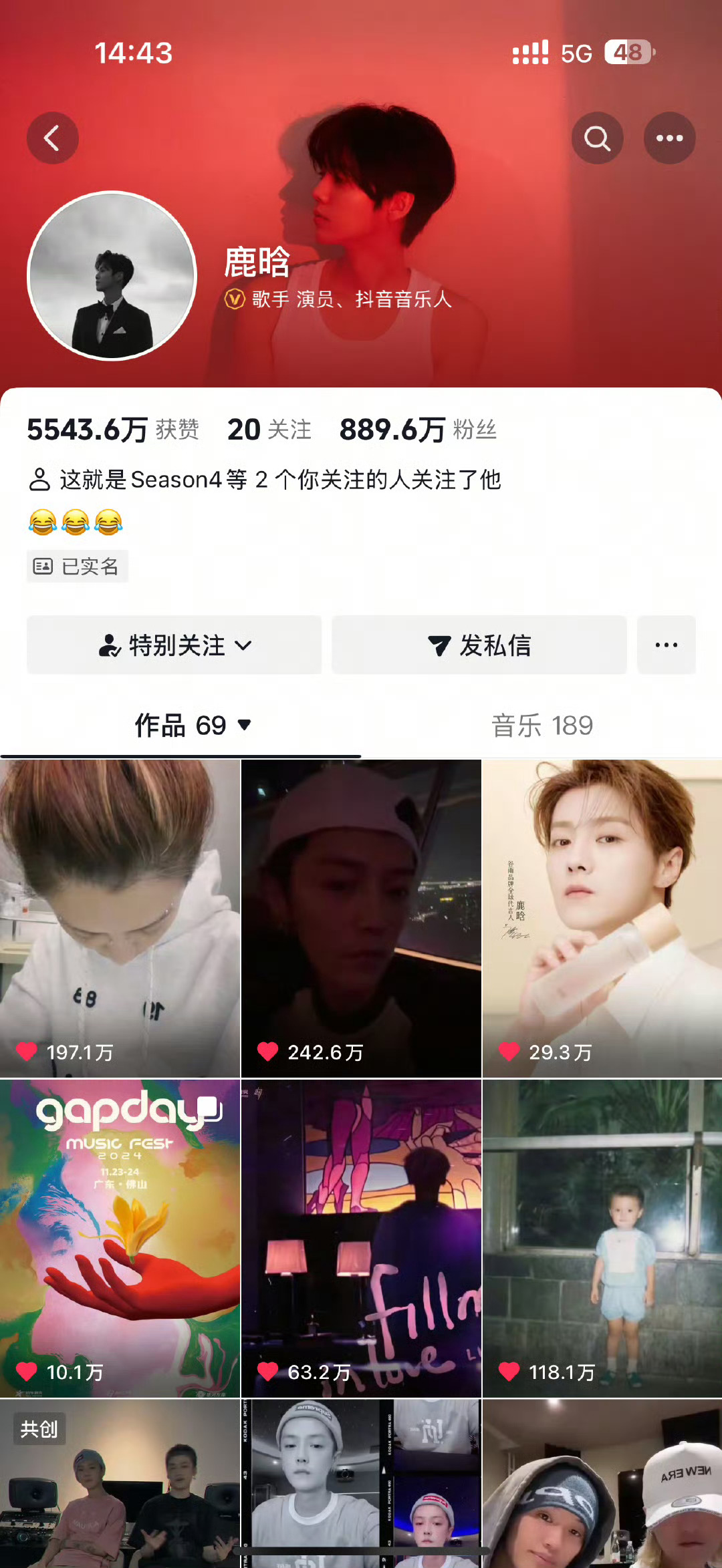This screenshot has height=1568, width=722.
Task: Open the 889.6万 粉丝 followers list
Action: 418,430
